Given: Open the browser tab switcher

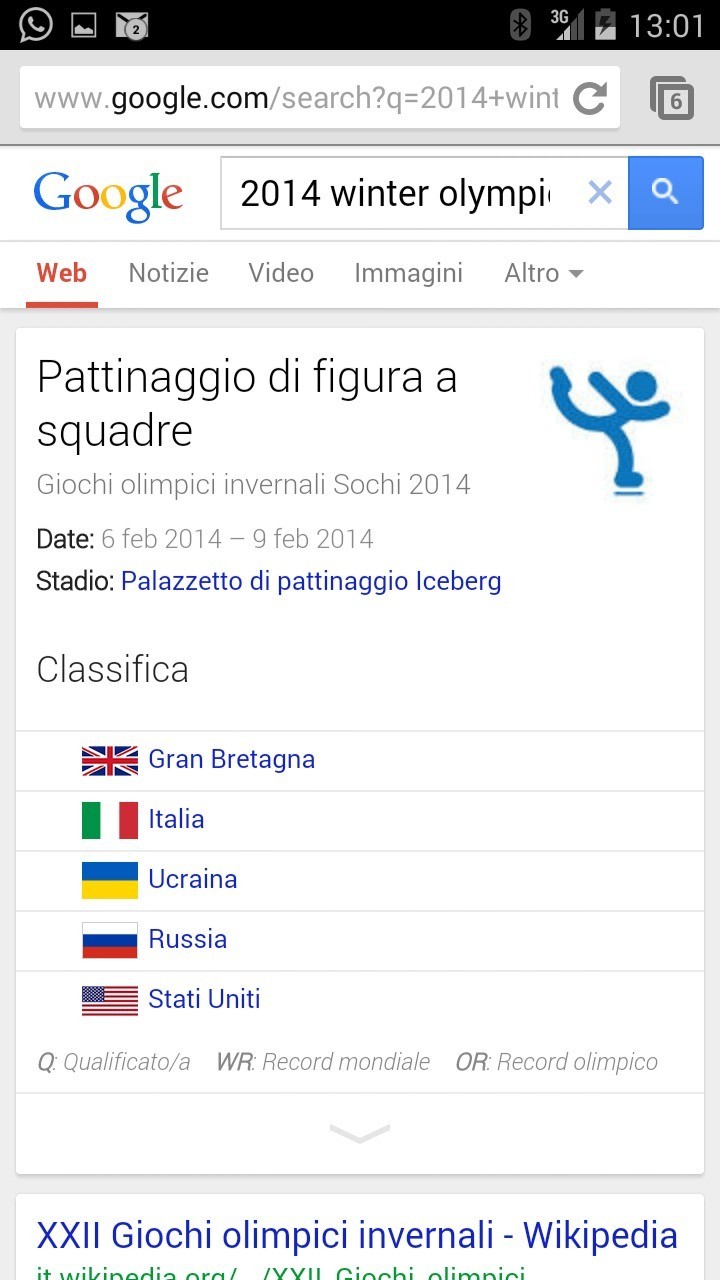Looking at the screenshot, I should pos(672,98).
